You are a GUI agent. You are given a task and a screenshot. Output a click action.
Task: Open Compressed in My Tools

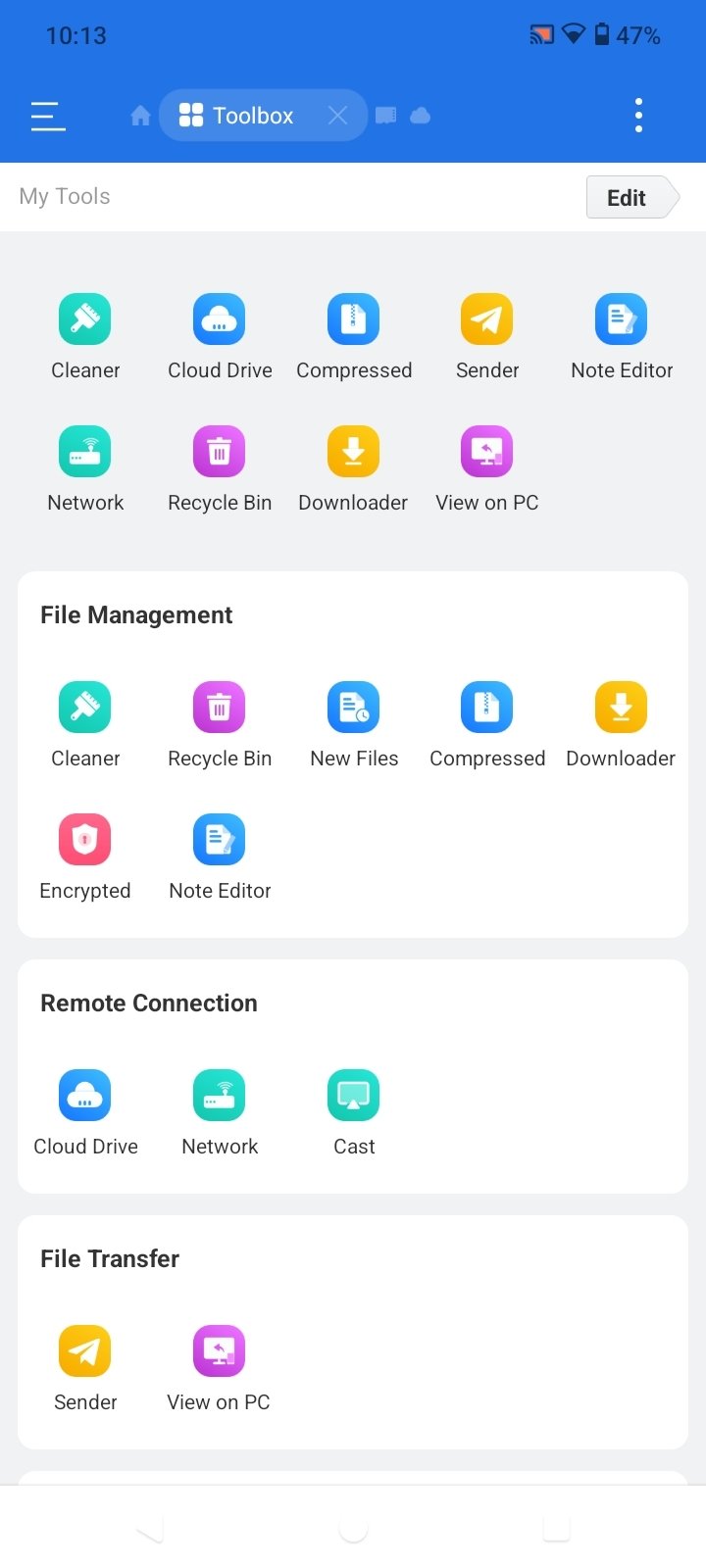(x=354, y=338)
